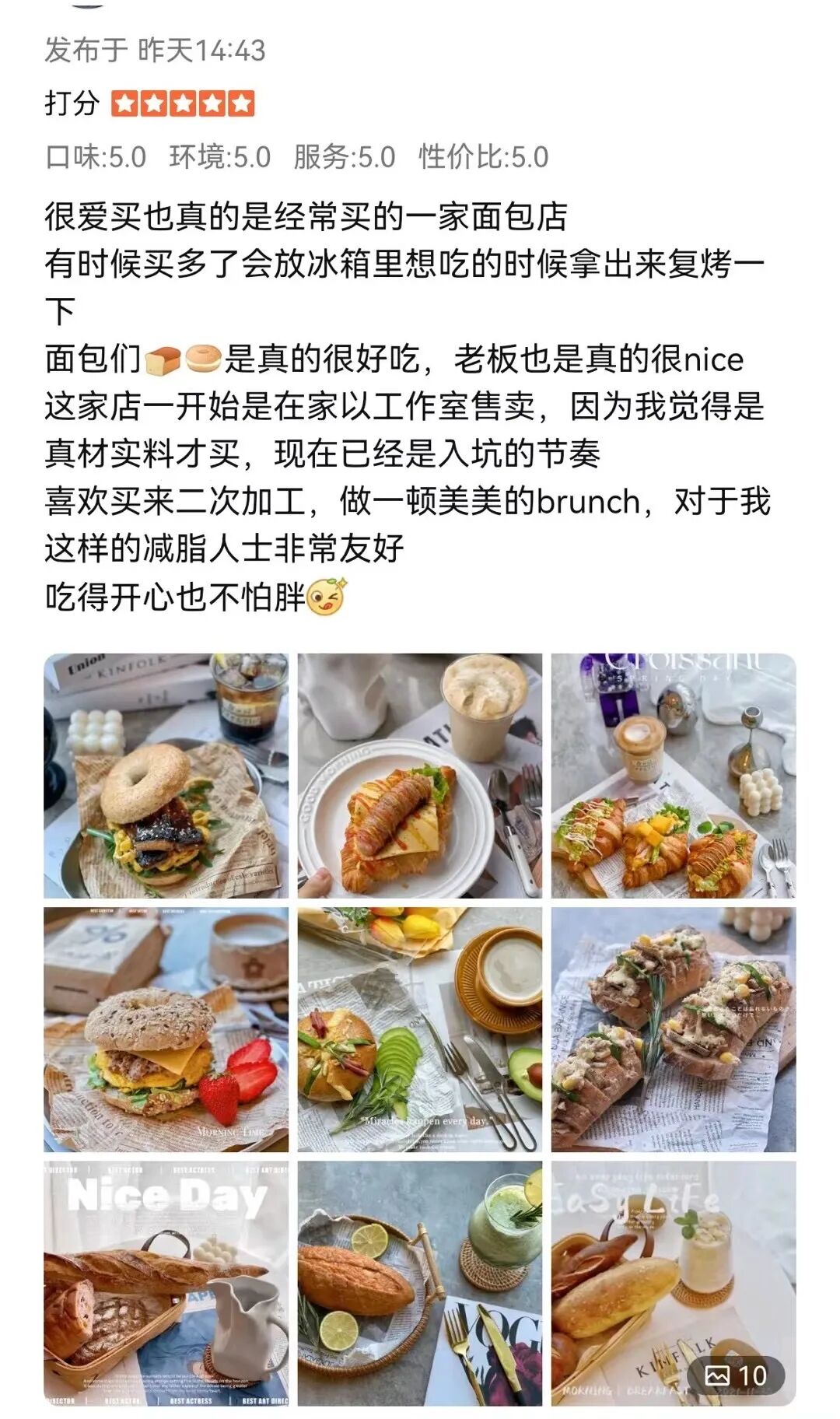Open the three croissant sandwiches photo
The height and width of the screenshot is (1419, 840).
click(673, 776)
